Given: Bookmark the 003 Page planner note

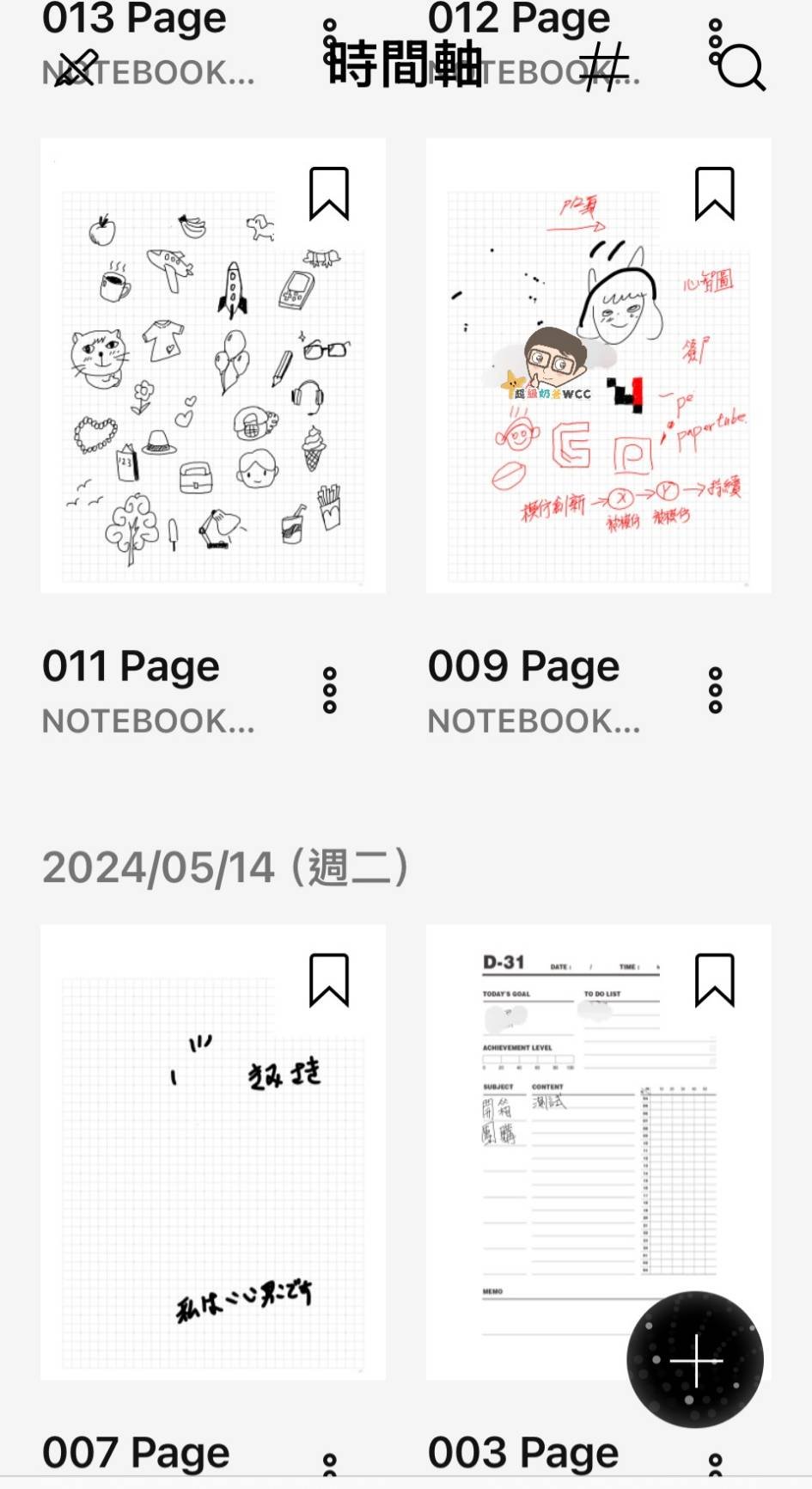Looking at the screenshot, I should (x=714, y=980).
